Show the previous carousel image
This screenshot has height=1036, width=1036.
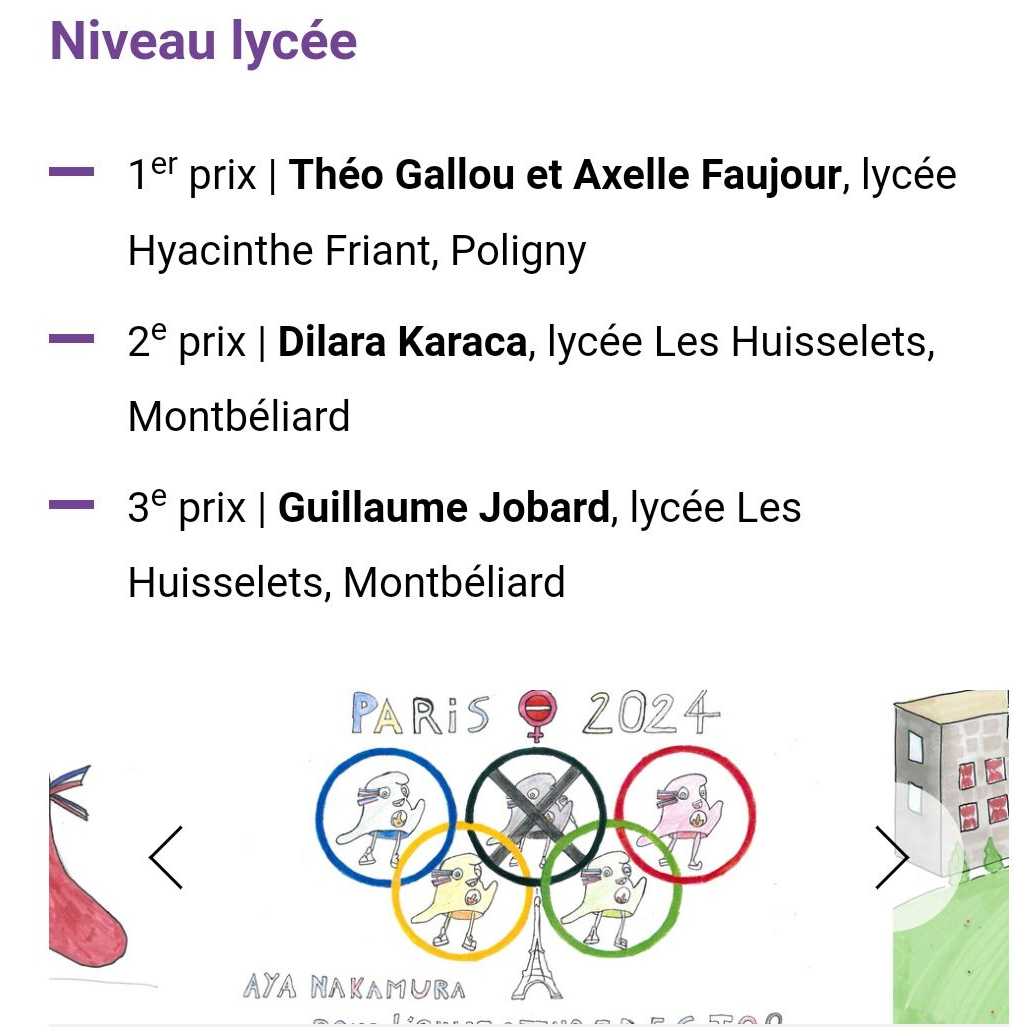click(166, 857)
